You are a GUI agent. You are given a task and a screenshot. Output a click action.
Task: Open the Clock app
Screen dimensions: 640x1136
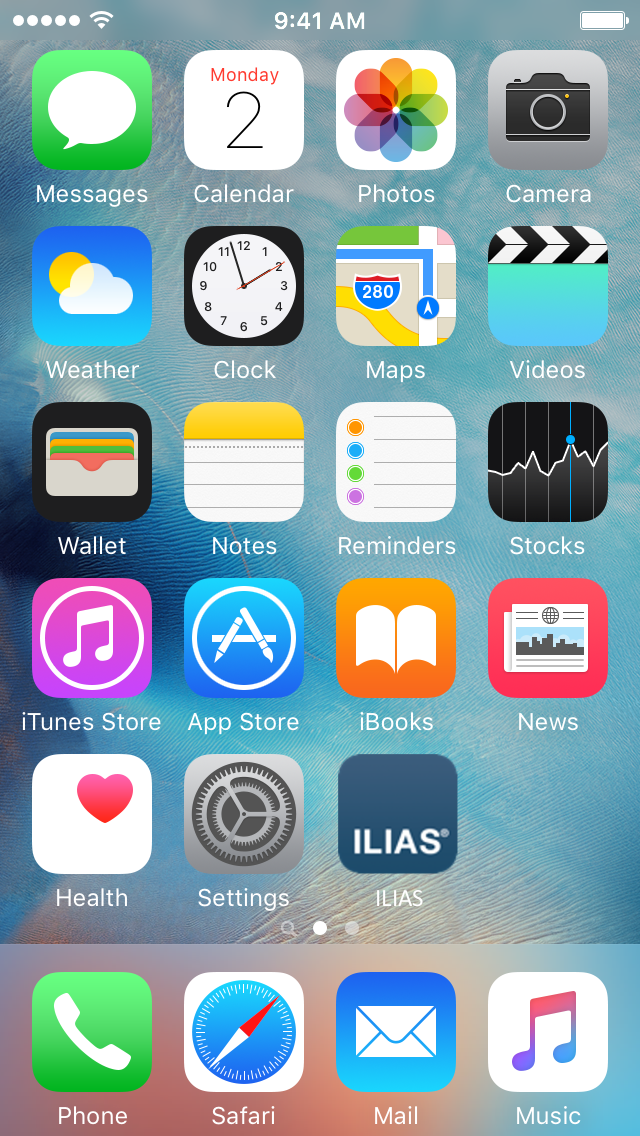244,286
